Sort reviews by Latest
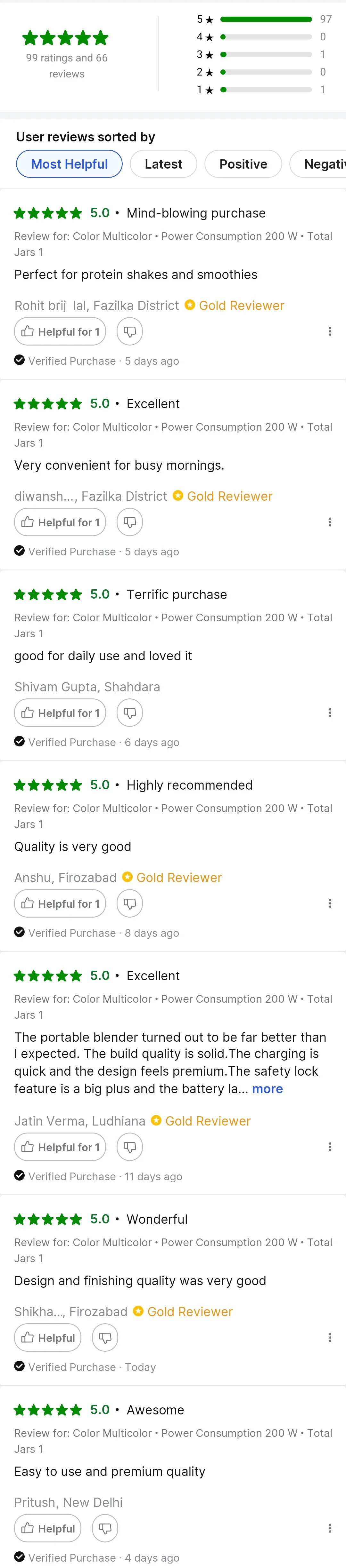The width and height of the screenshot is (346, 1568). pyautogui.click(x=163, y=164)
